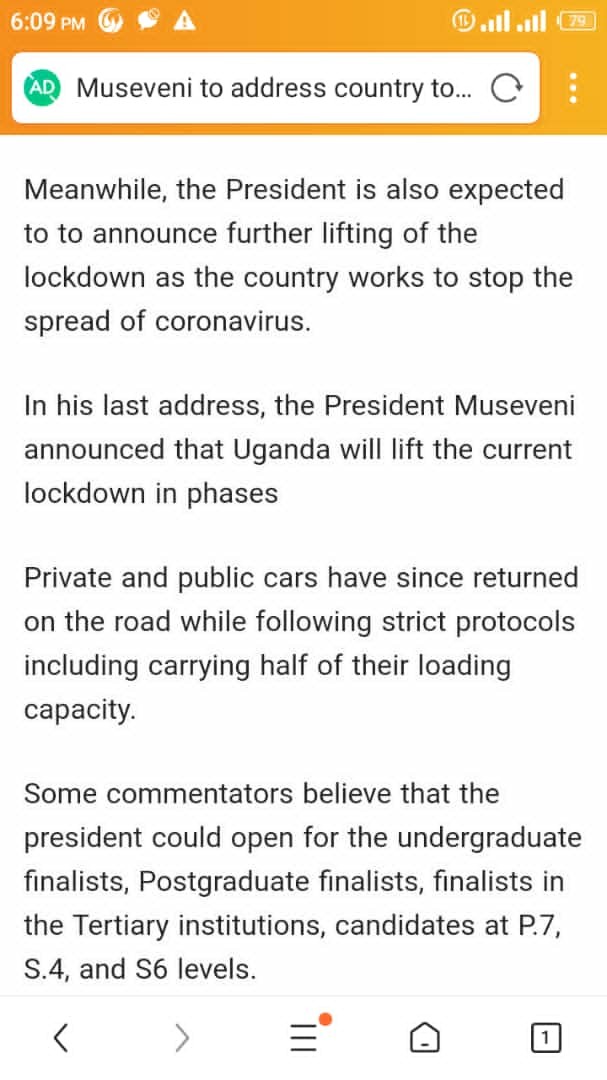Go back to the previous page
The image size is (607, 1080).
point(61,1038)
